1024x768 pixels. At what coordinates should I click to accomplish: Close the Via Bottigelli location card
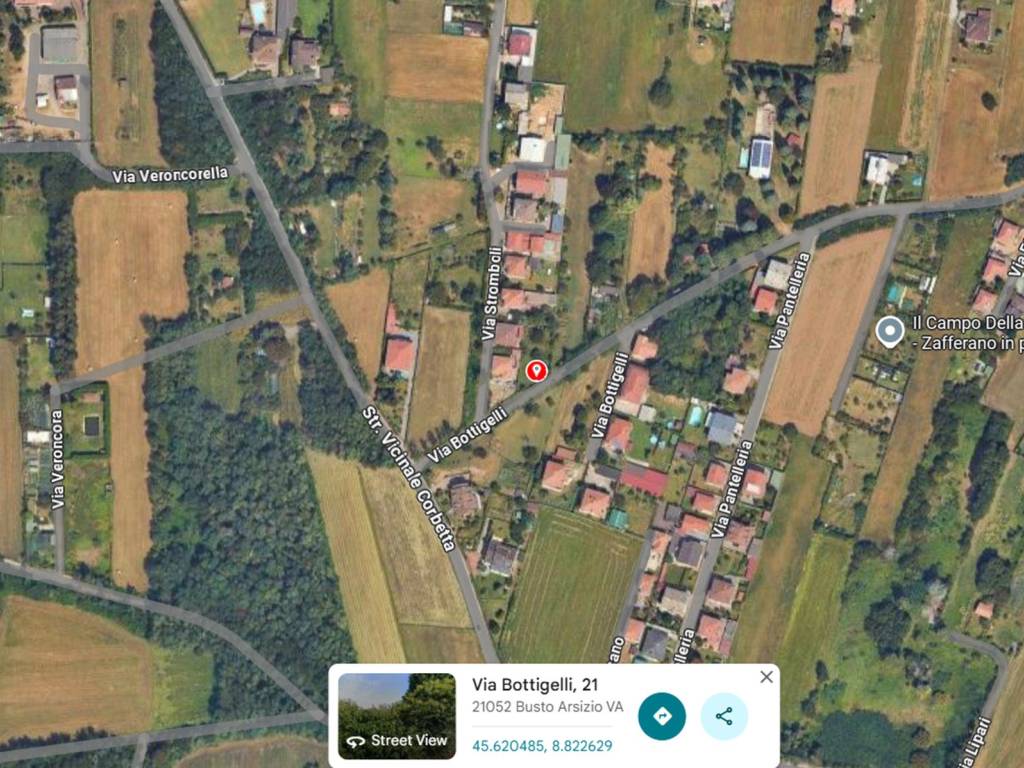tap(766, 677)
